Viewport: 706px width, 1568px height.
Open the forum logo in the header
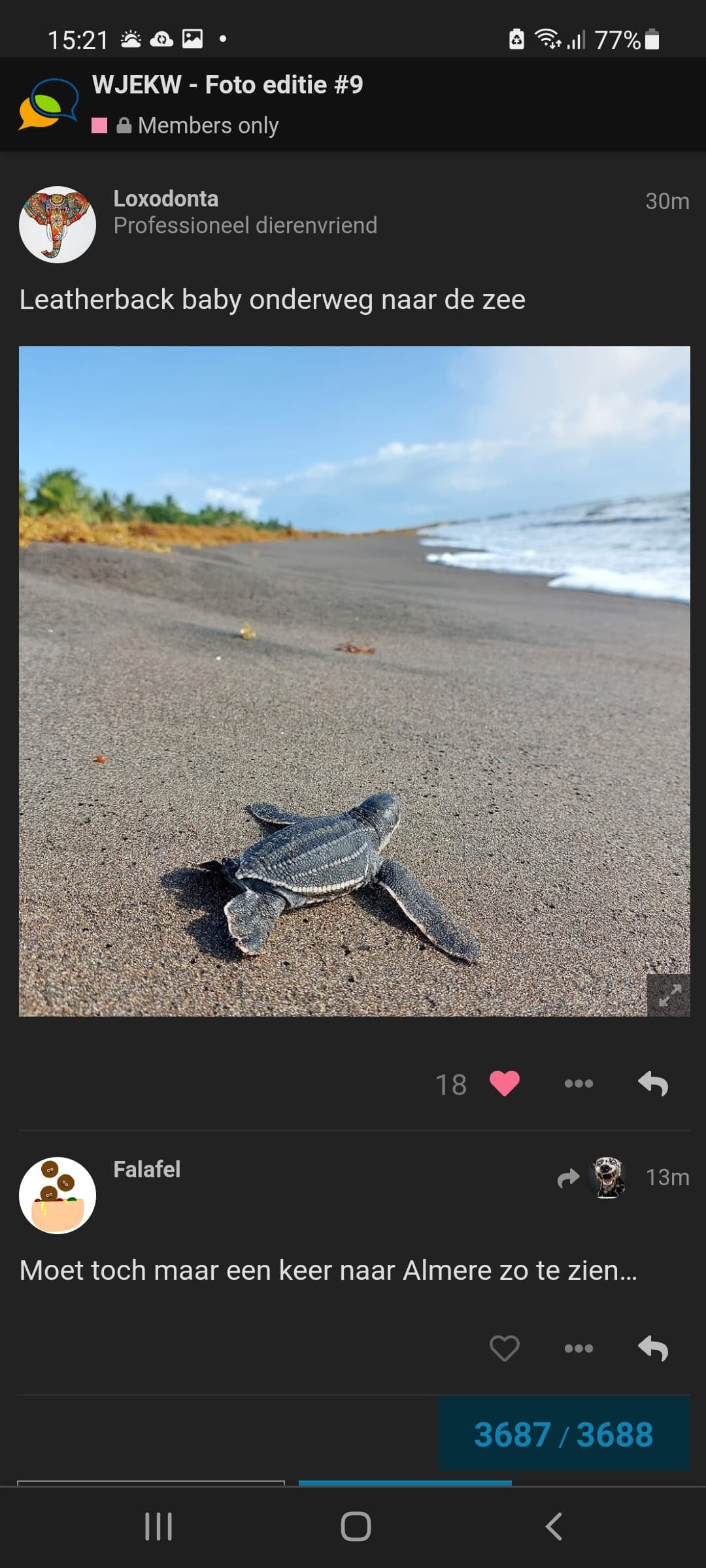tap(48, 105)
